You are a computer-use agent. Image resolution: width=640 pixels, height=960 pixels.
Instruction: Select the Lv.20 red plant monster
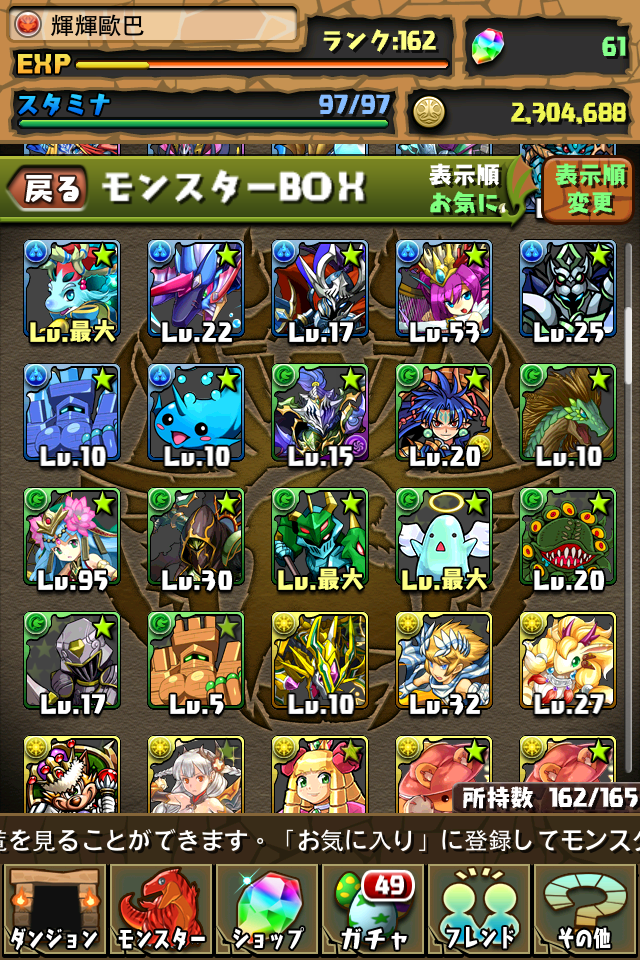tap(567, 536)
